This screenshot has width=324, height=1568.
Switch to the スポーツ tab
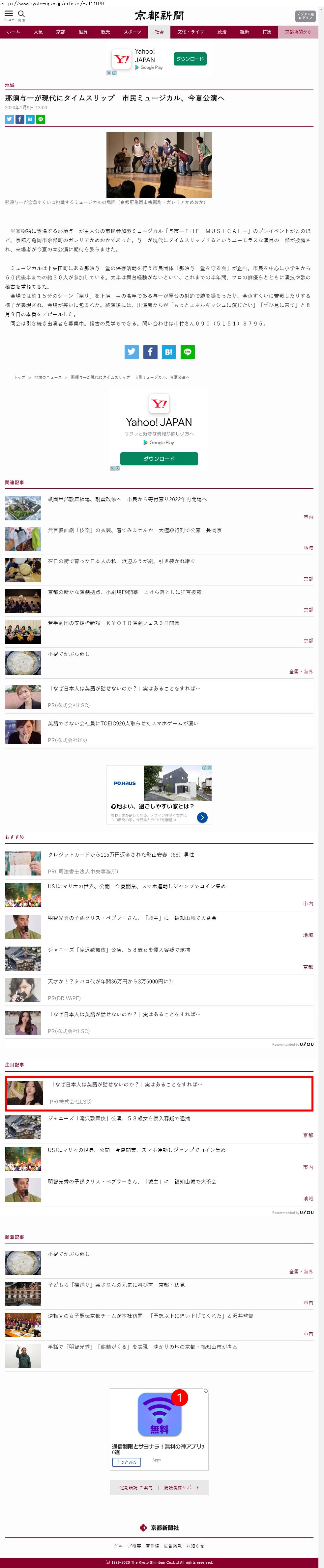coord(132,32)
